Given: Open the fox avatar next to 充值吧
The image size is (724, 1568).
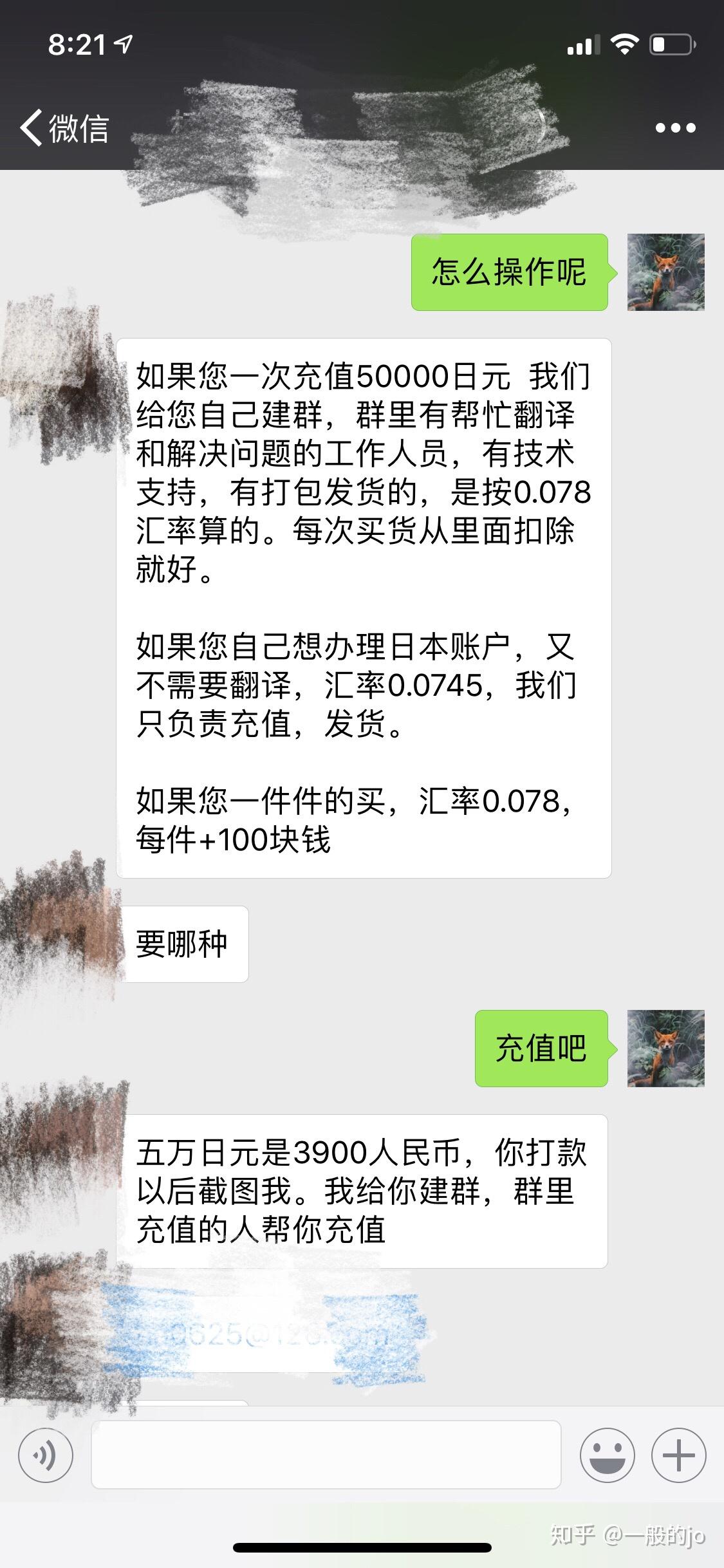Looking at the screenshot, I should 666,1049.
